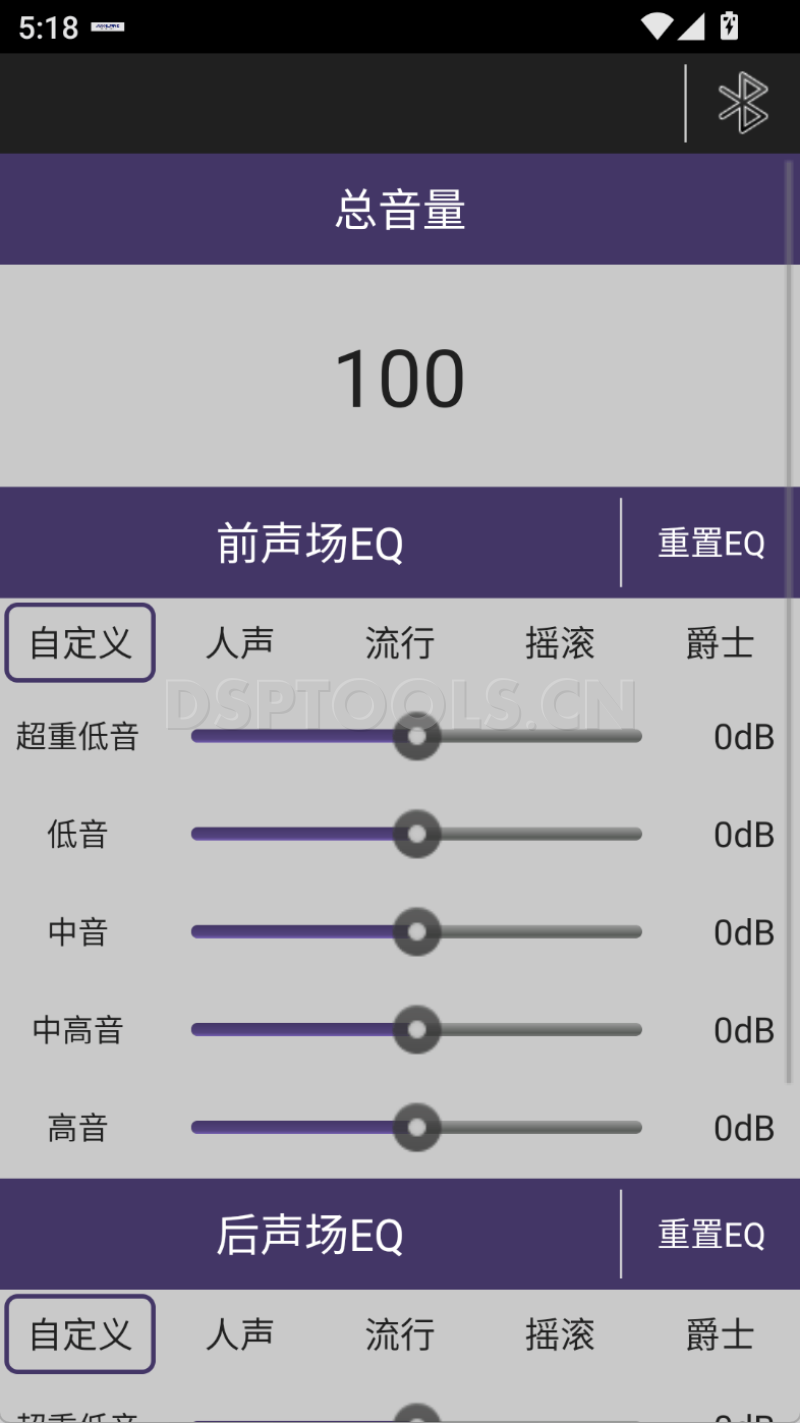Switch to 爵士 preset in 前声场EQ
This screenshot has width=800, height=1423.
coord(719,643)
